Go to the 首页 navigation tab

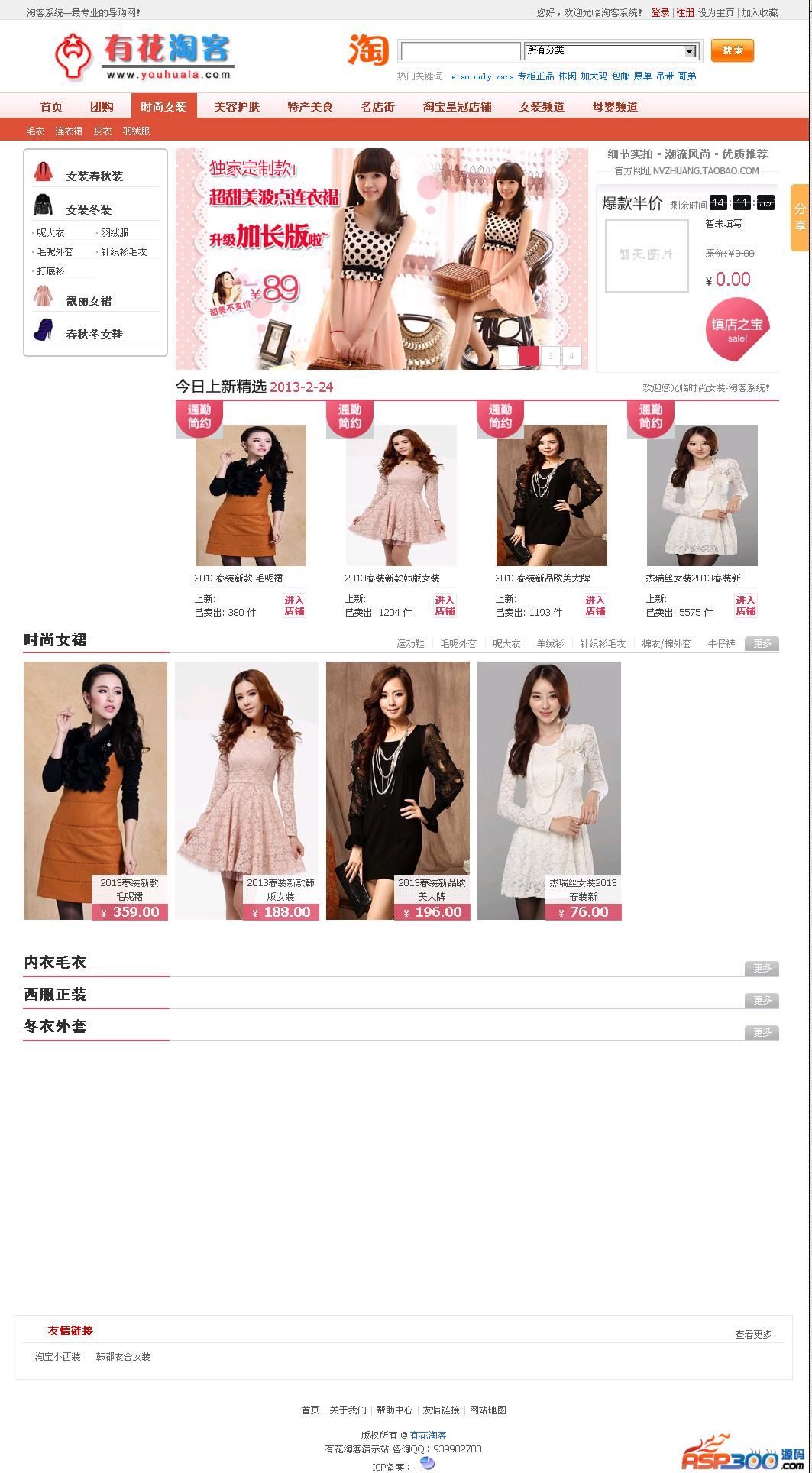(x=51, y=106)
